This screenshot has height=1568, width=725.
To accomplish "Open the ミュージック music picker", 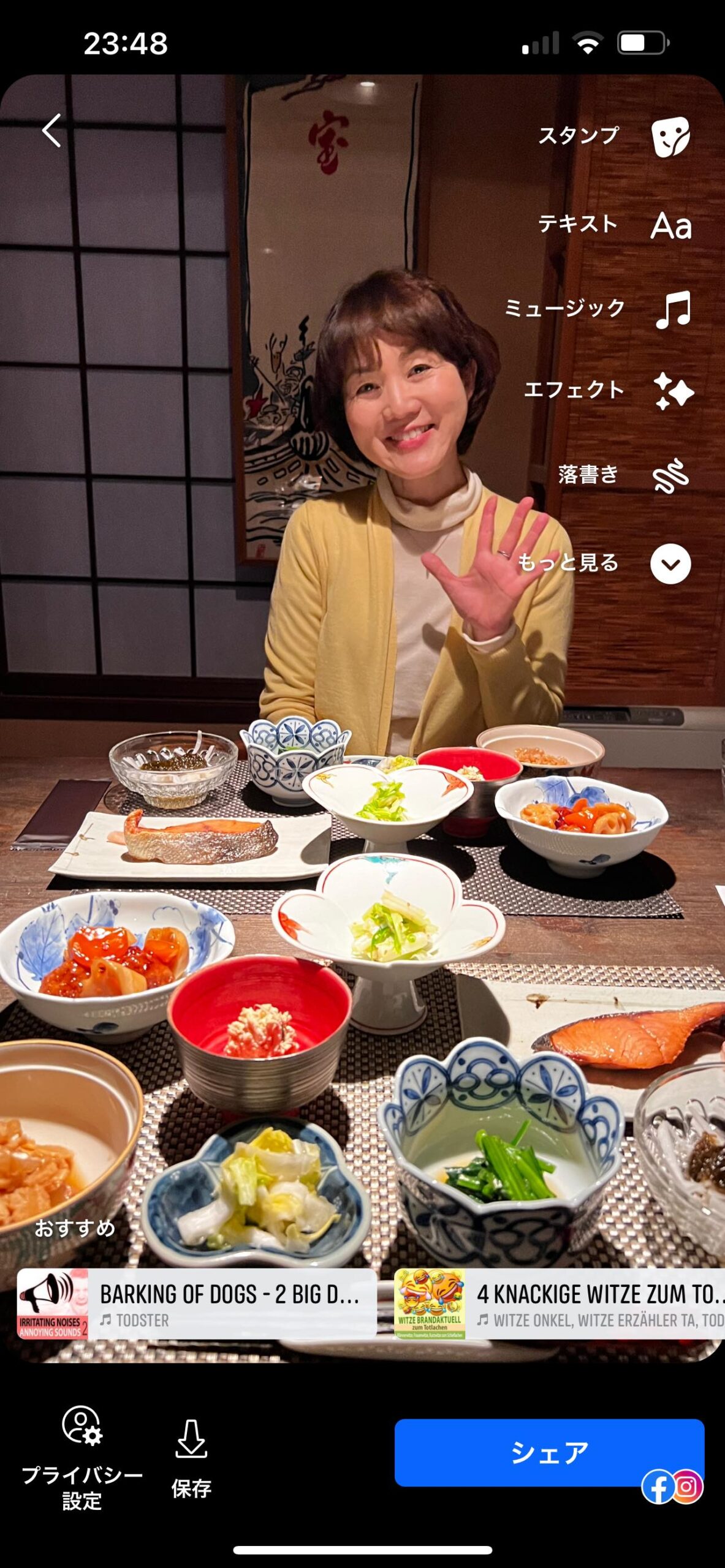I will point(672,309).
